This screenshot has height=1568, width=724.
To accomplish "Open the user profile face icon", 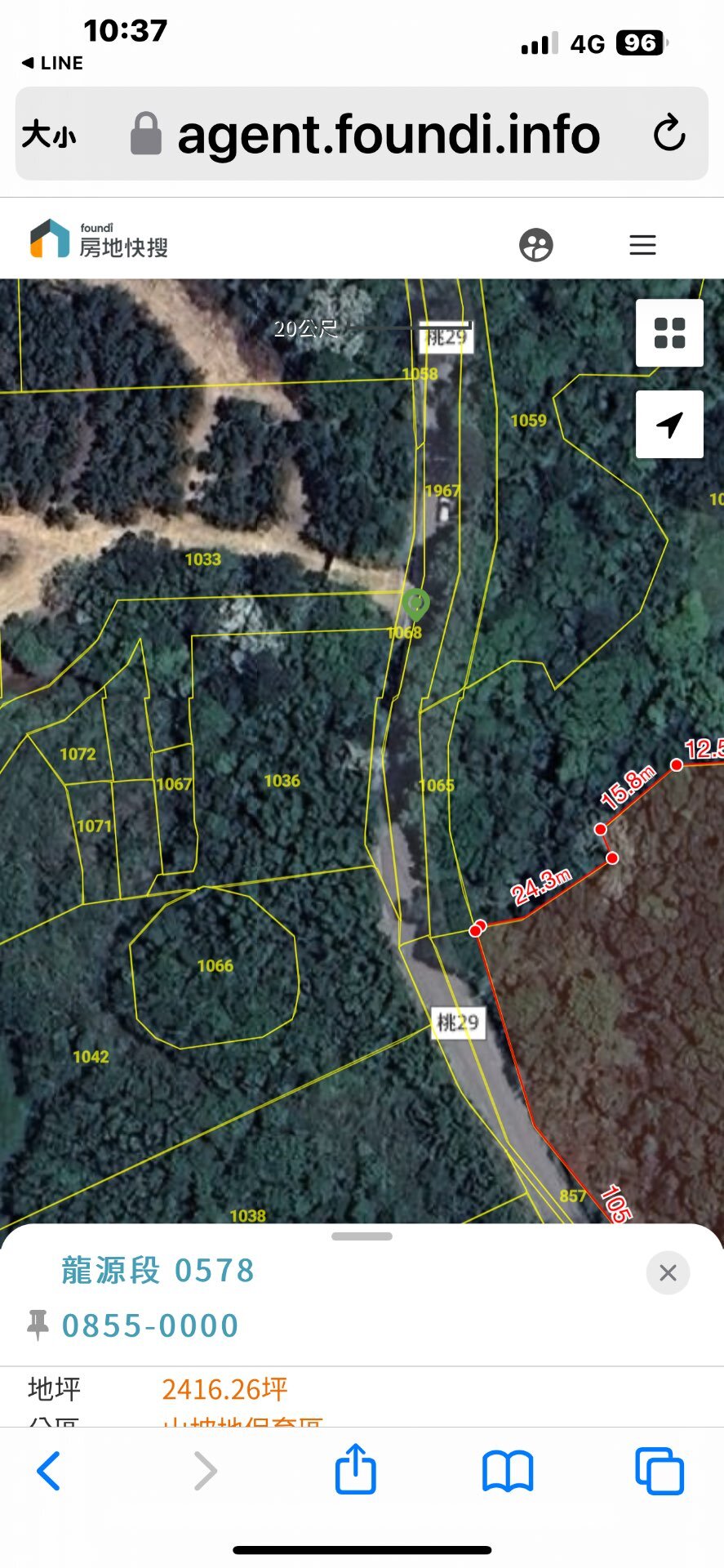I will pyautogui.click(x=536, y=245).
